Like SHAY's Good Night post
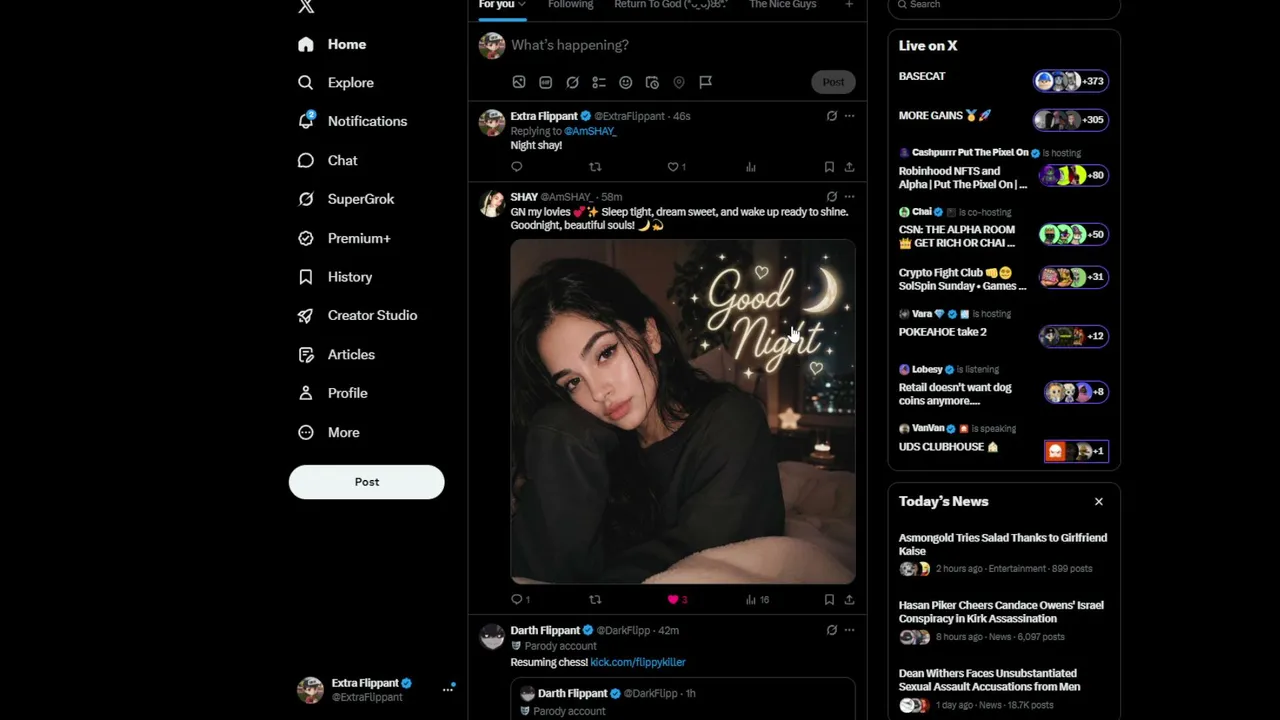 click(673, 599)
